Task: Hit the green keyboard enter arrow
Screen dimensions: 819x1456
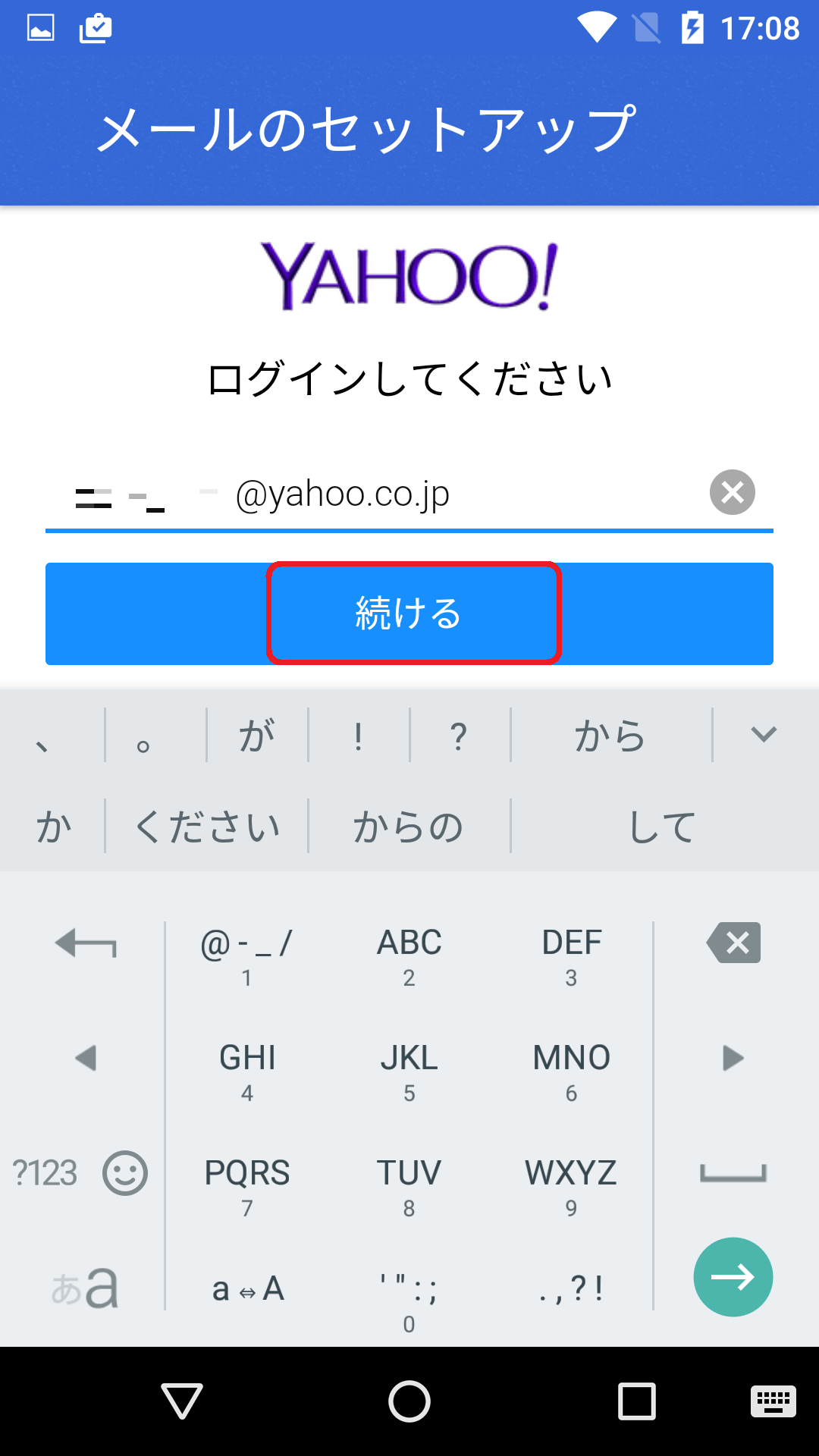Action: [733, 1277]
